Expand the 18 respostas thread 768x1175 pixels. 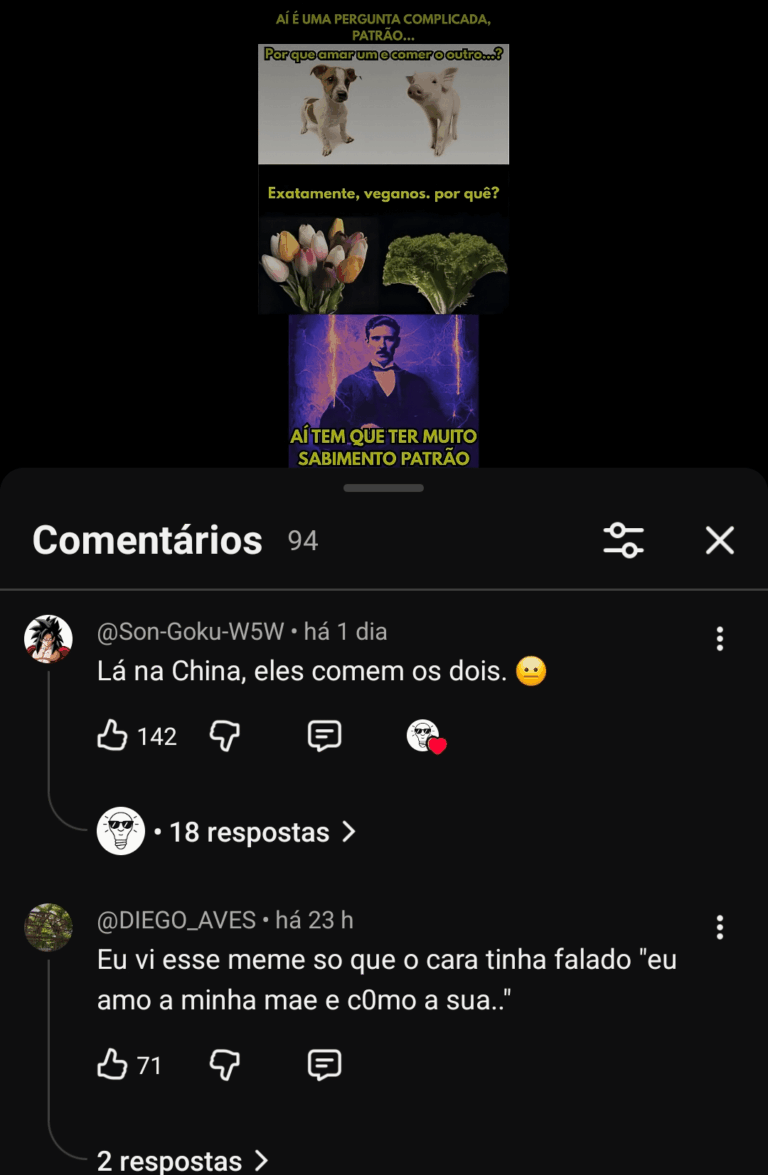[250, 832]
